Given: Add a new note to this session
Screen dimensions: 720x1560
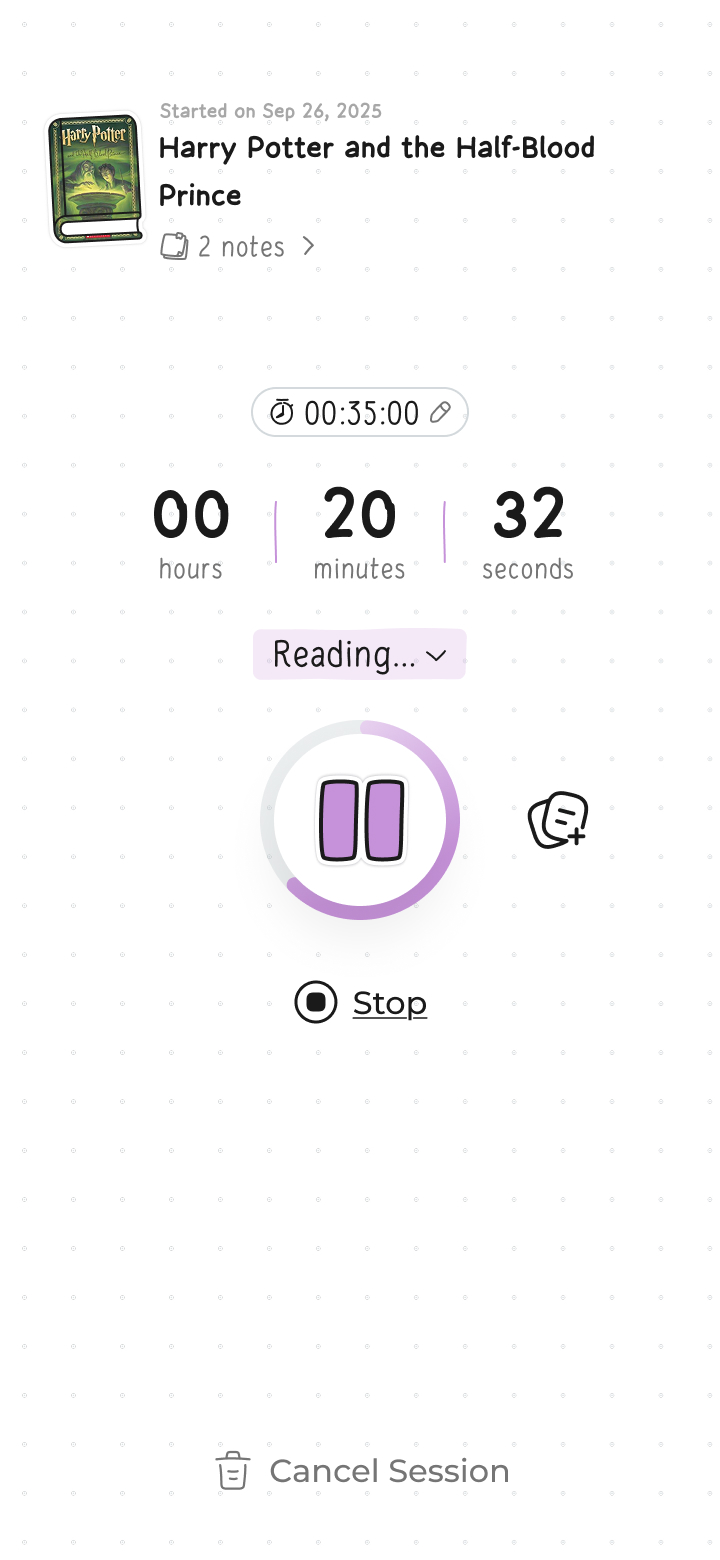Looking at the screenshot, I should click(557, 820).
